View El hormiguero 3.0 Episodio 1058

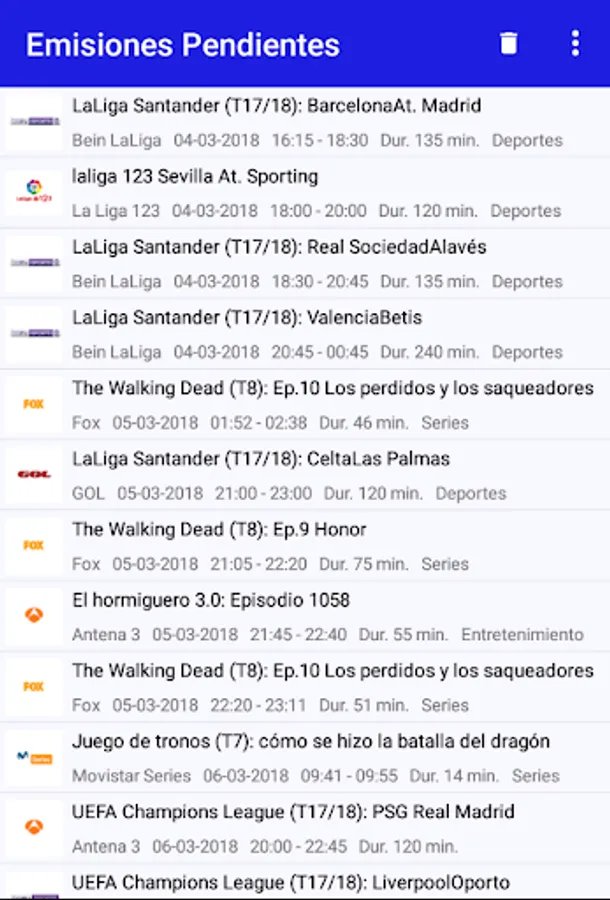pyautogui.click(x=305, y=616)
